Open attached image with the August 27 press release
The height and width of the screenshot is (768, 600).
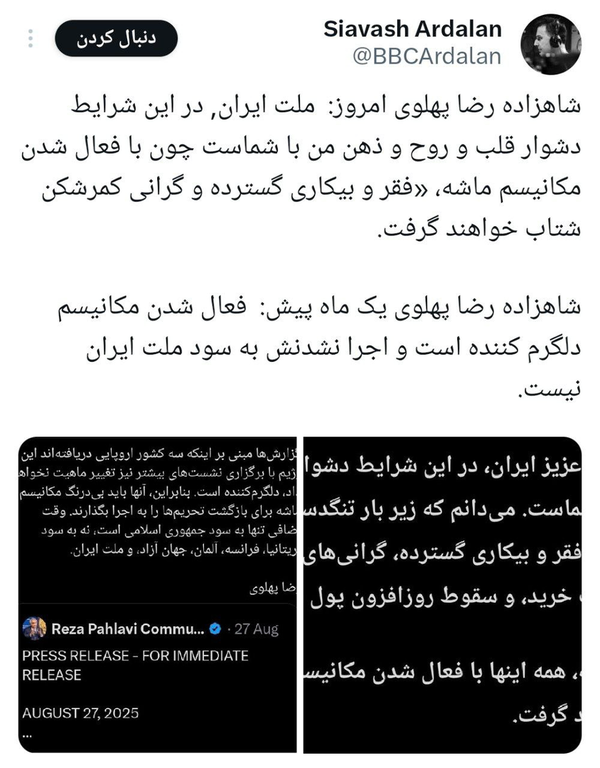tap(158, 595)
